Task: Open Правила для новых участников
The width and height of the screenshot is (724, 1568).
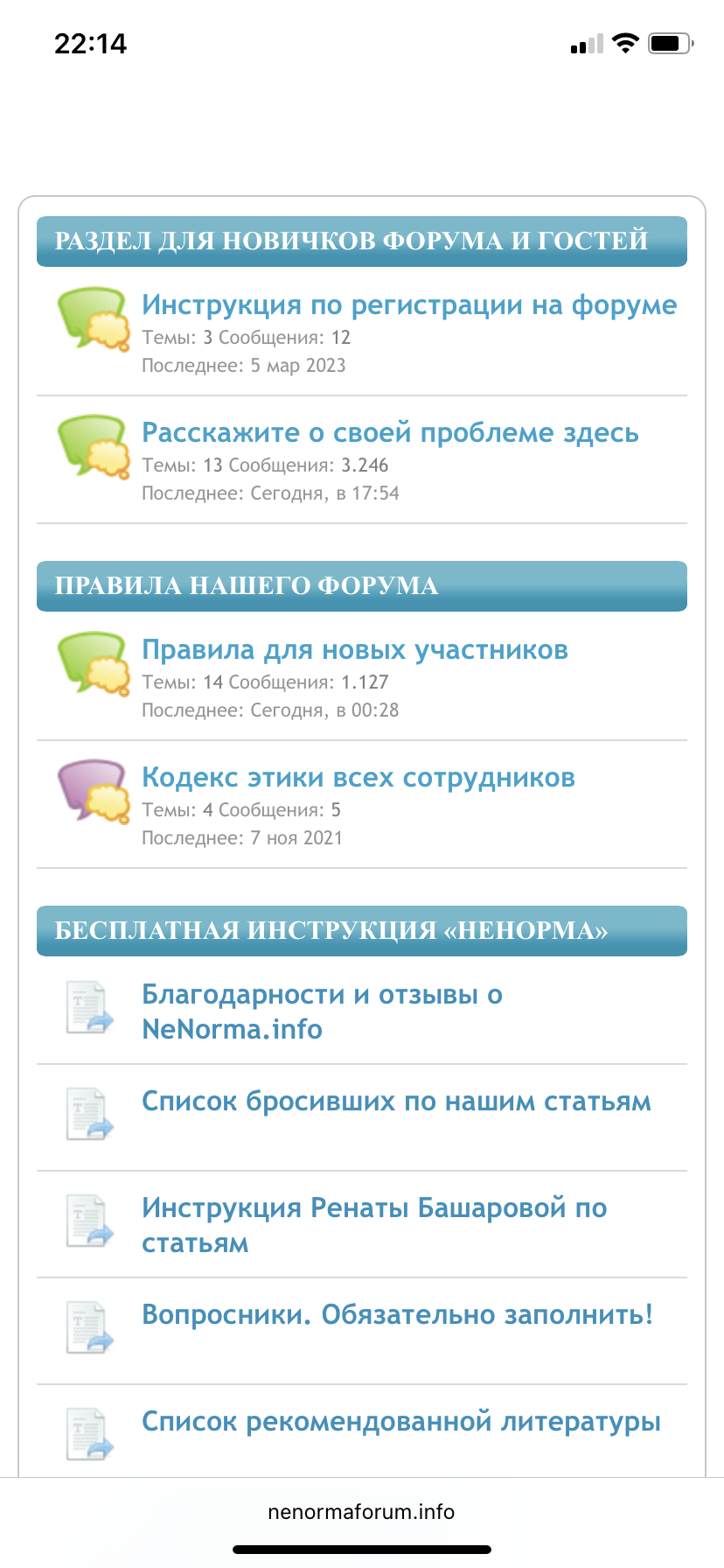Action: 355,650
